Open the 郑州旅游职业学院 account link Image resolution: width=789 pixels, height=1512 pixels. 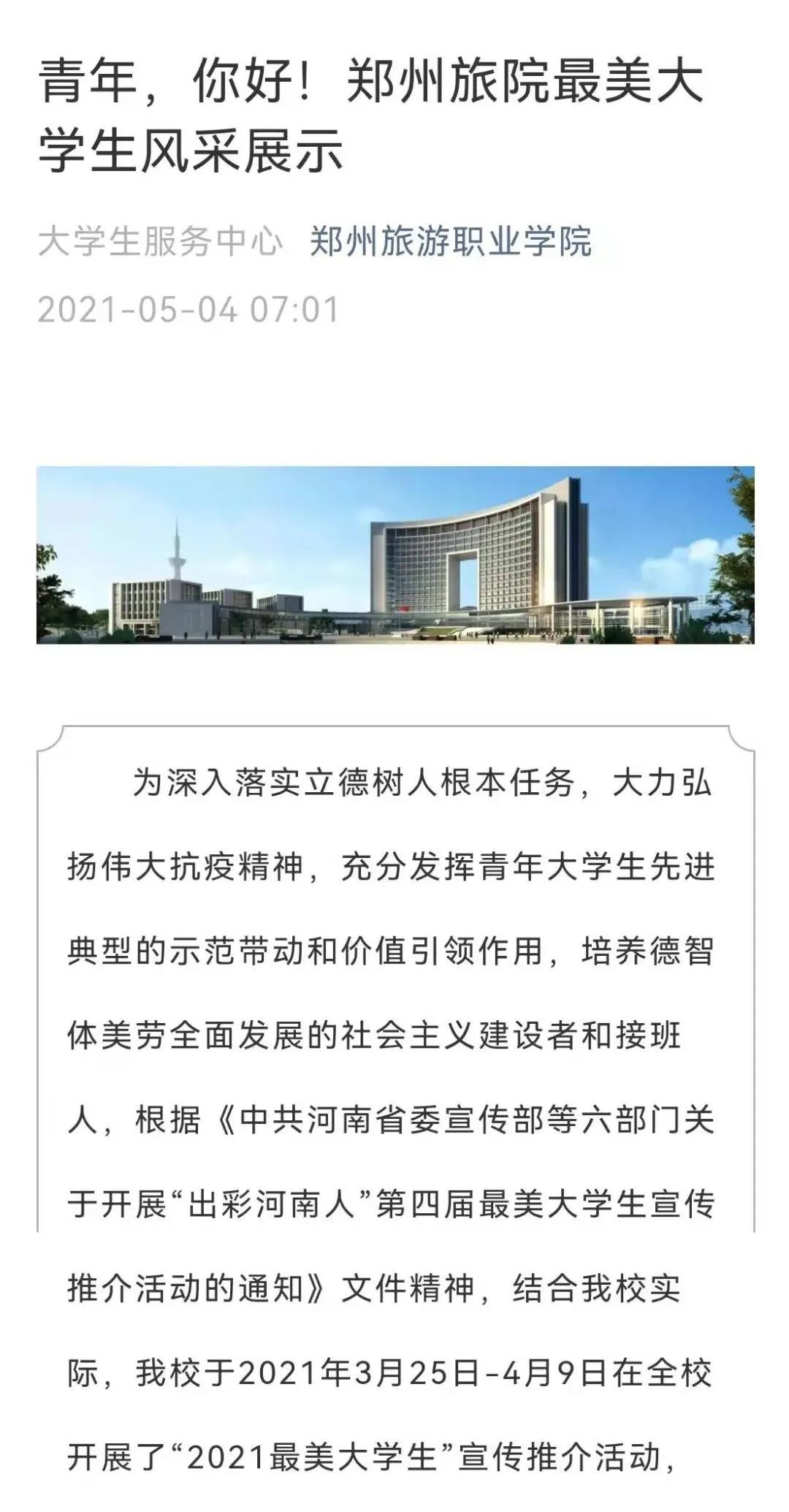[x=450, y=242]
